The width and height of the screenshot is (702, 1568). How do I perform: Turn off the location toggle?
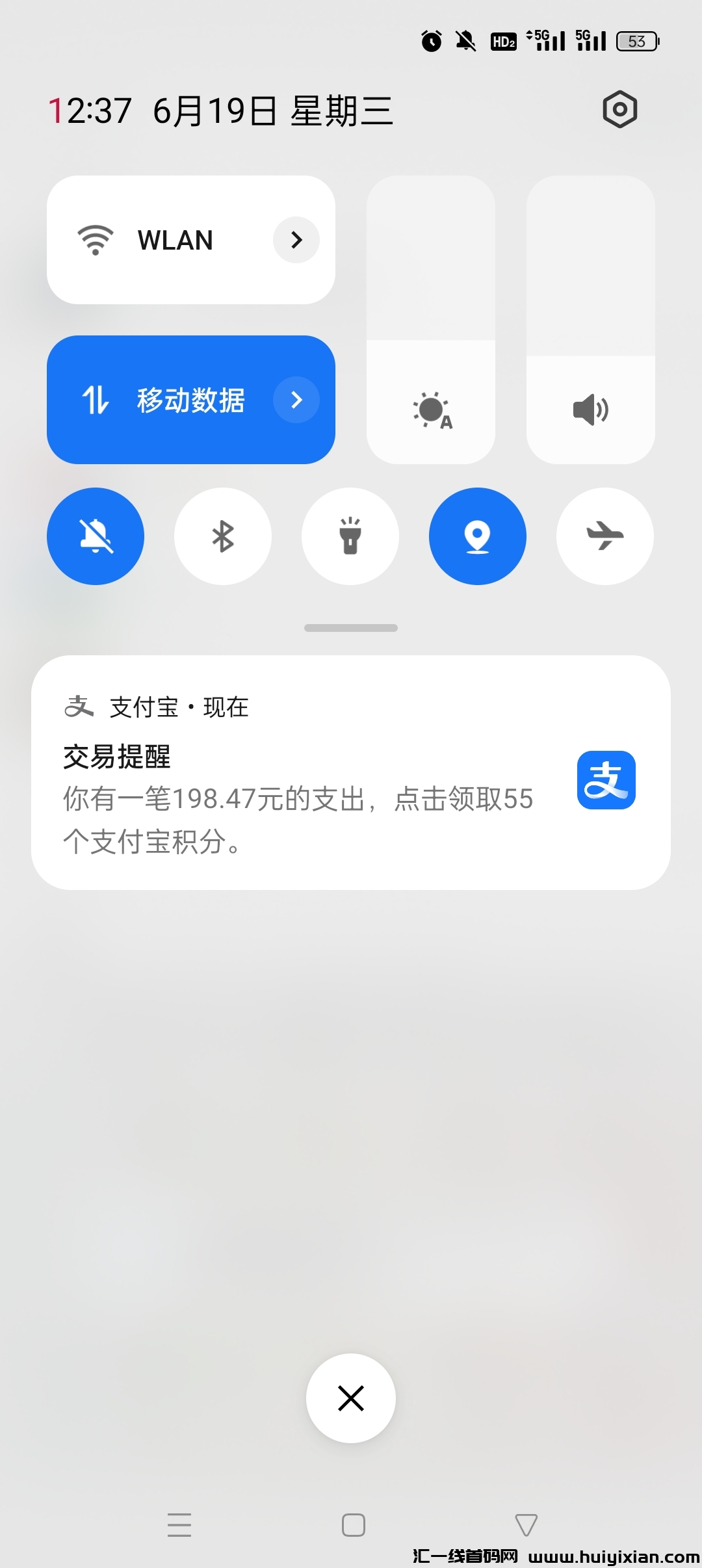pos(477,536)
